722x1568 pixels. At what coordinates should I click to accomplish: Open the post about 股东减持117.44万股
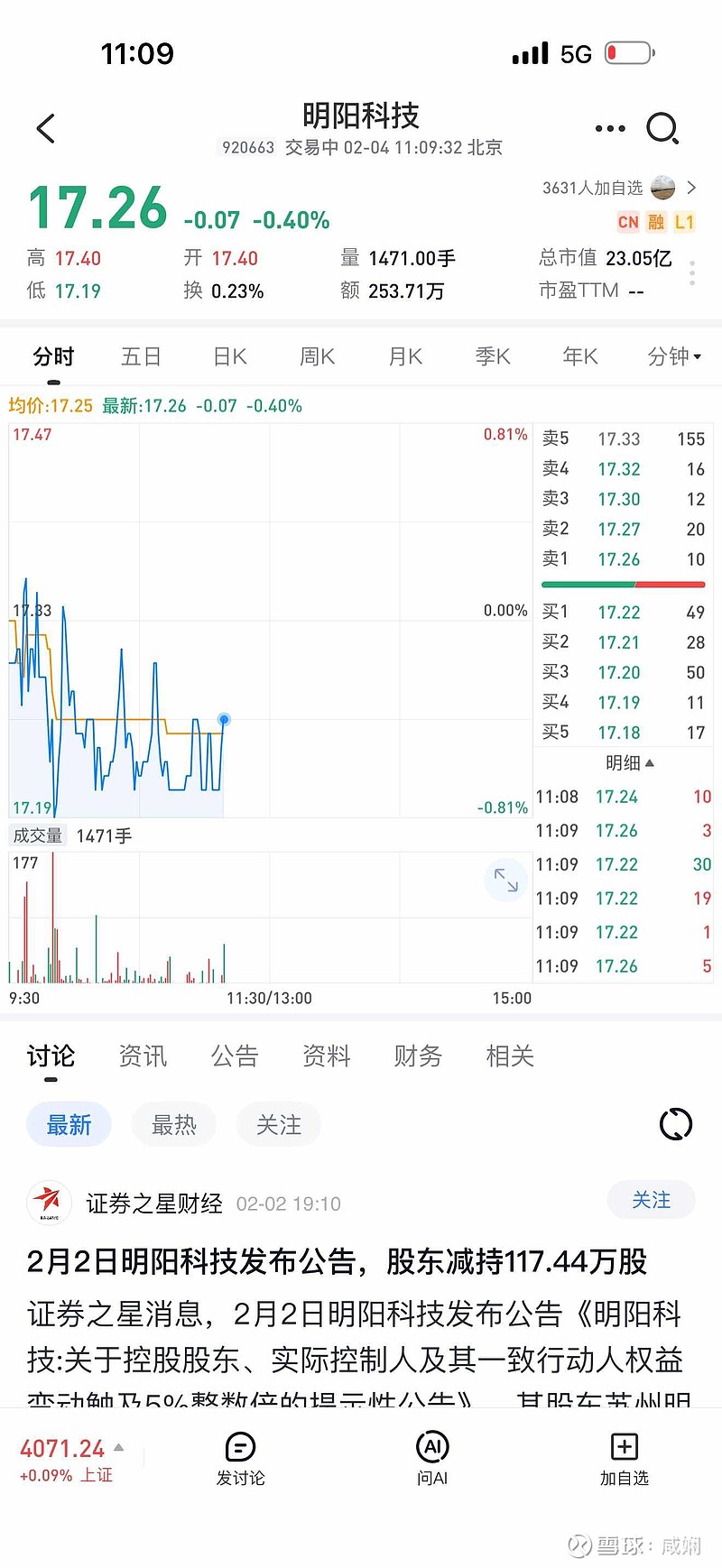pyautogui.click(x=337, y=1261)
